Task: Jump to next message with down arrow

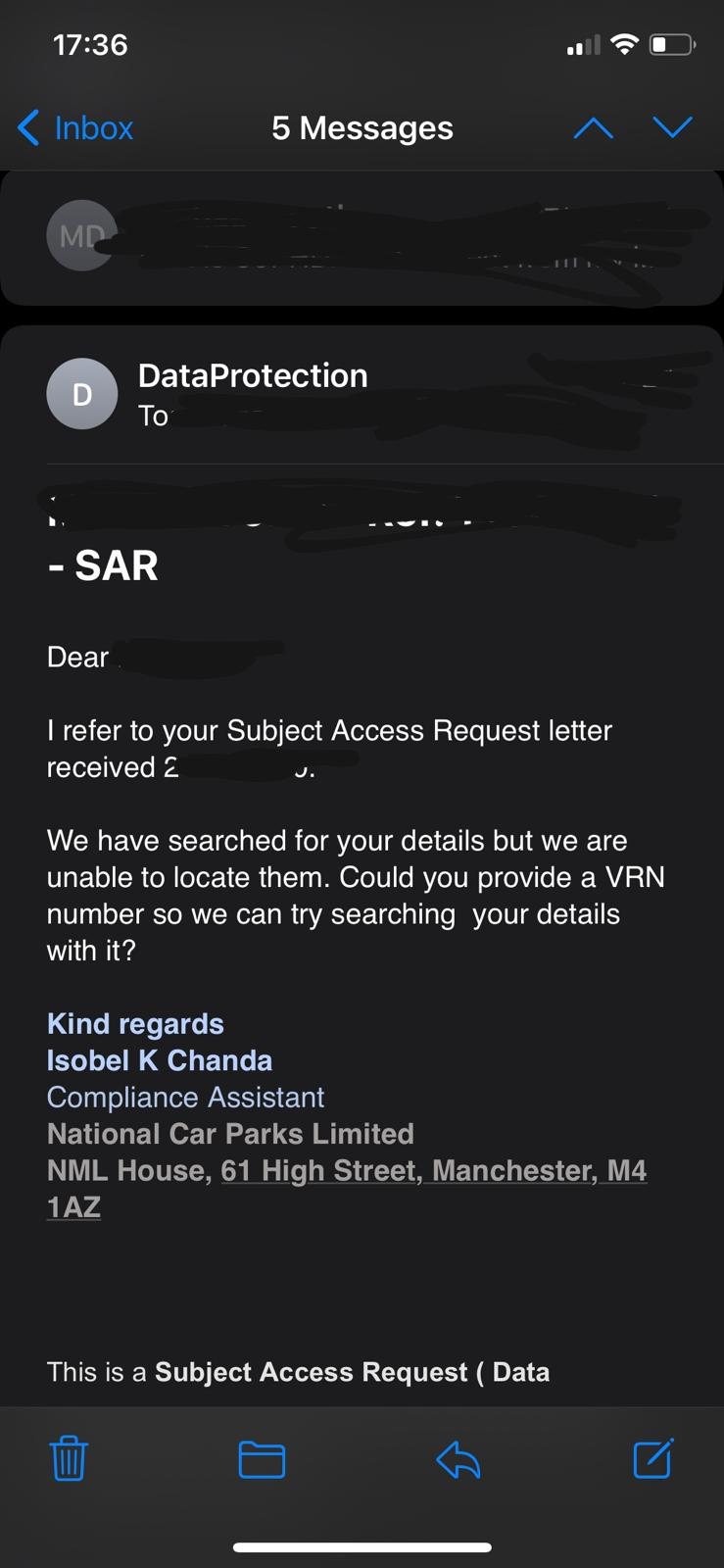Action: point(672,128)
